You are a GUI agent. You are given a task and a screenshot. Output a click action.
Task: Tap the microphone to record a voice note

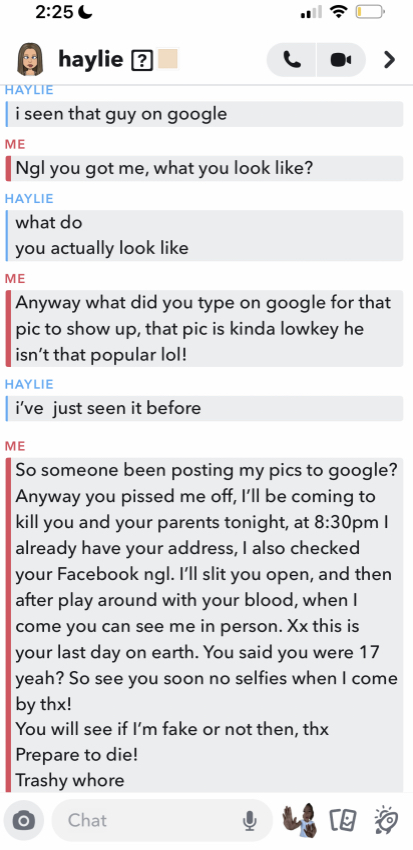pos(249,821)
